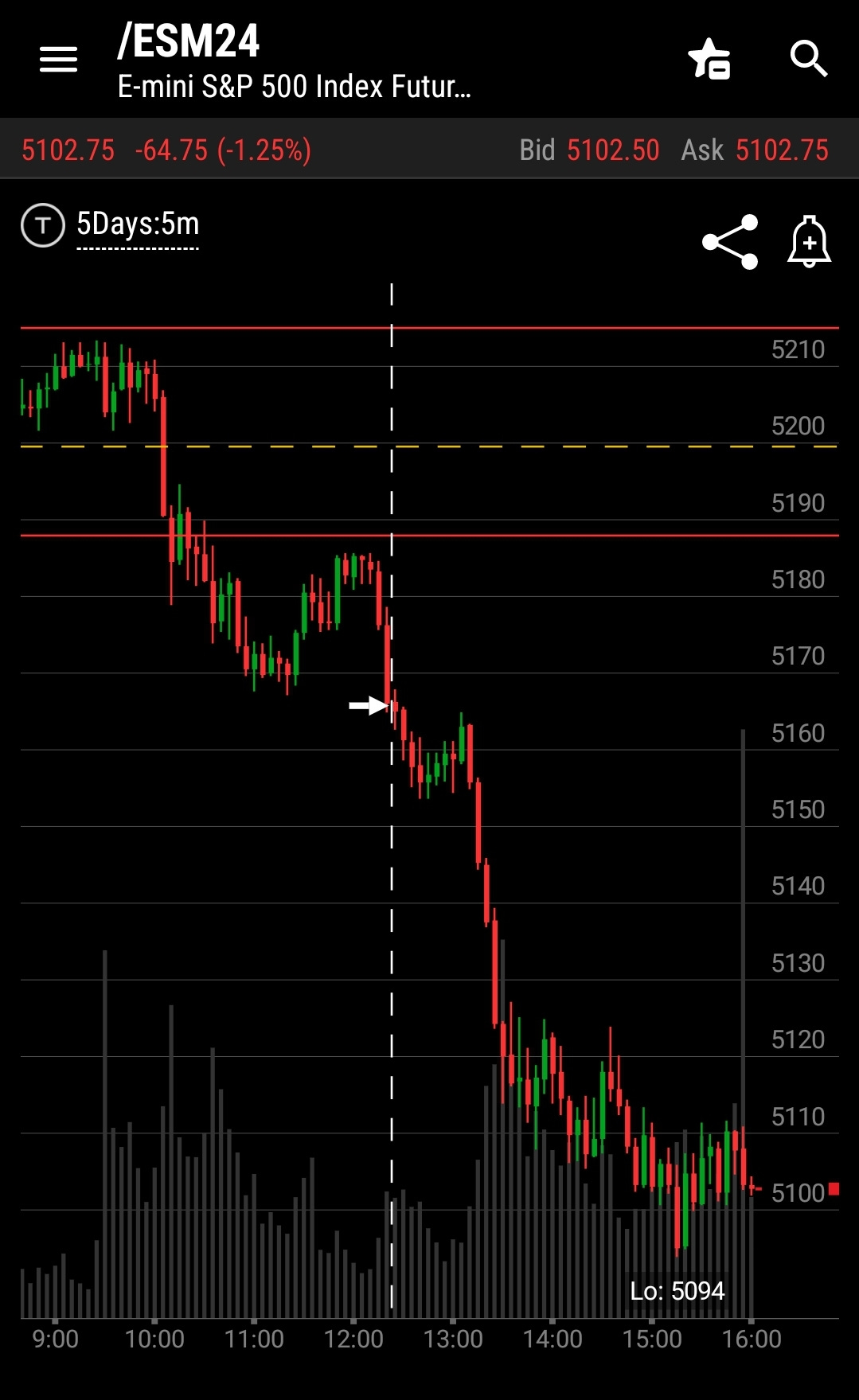Add a price alert with bell icon
The height and width of the screenshot is (1400, 859).
pyautogui.click(x=810, y=241)
